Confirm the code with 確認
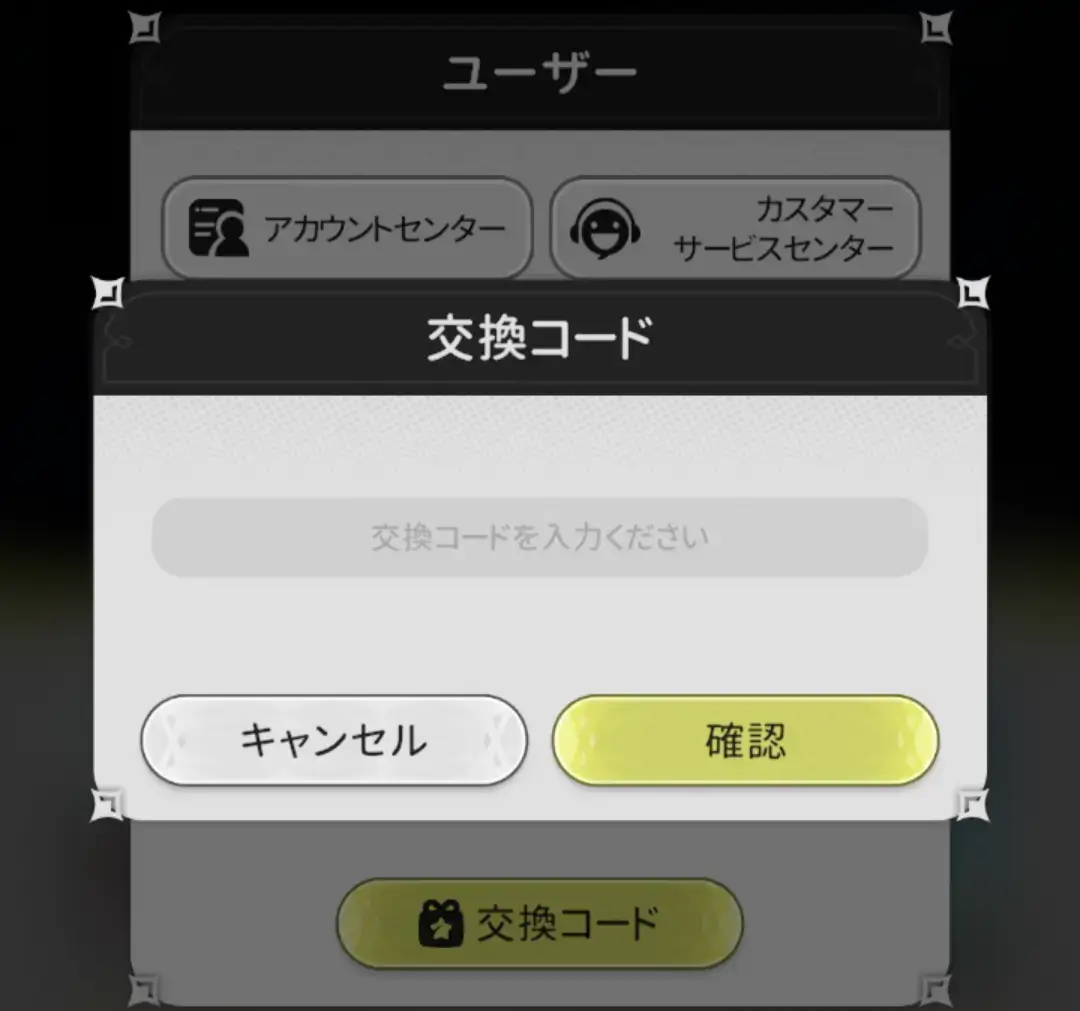Image resolution: width=1080 pixels, height=1011 pixels. click(745, 741)
